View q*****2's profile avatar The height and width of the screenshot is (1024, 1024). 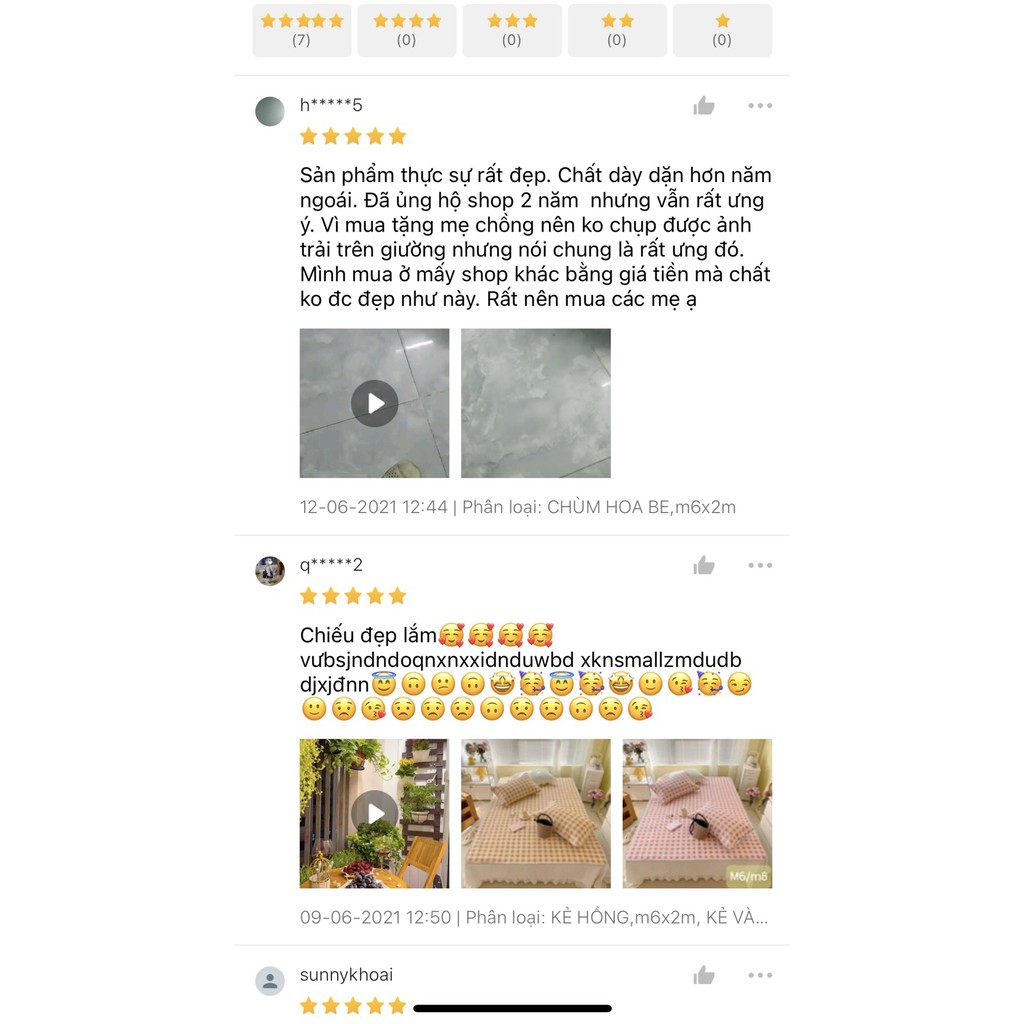(x=270, y=571)
